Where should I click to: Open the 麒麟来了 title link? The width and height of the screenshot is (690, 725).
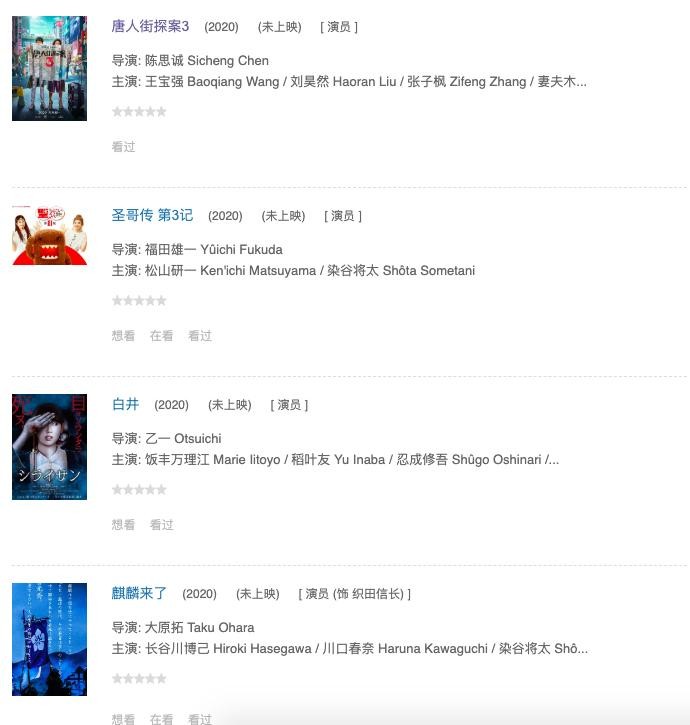click(x=139, y=593)
